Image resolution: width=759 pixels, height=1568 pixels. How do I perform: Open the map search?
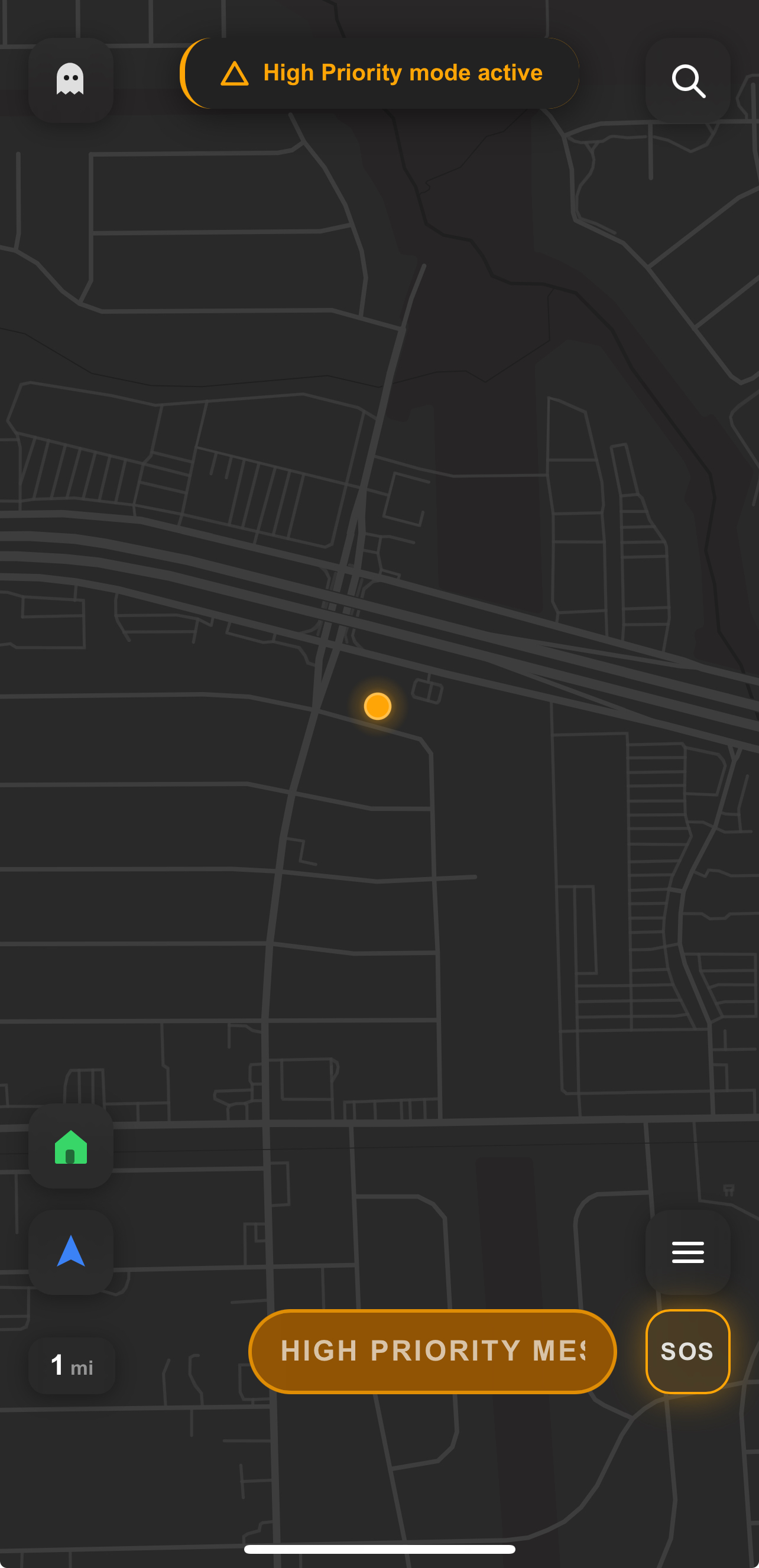pyautogui.click(x=688, y=80)
